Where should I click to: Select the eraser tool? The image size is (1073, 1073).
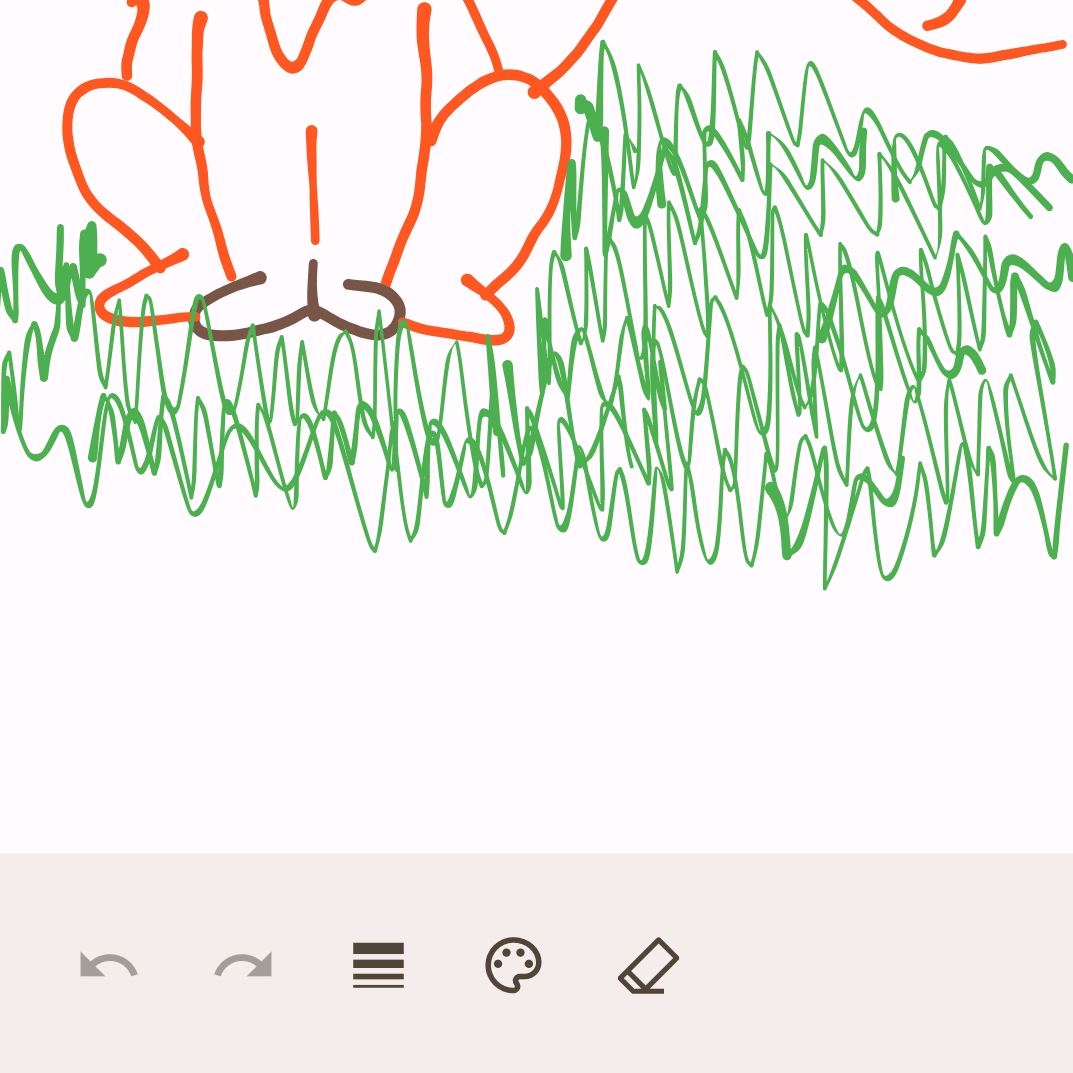pyautogui.click(x=648, y=966)
